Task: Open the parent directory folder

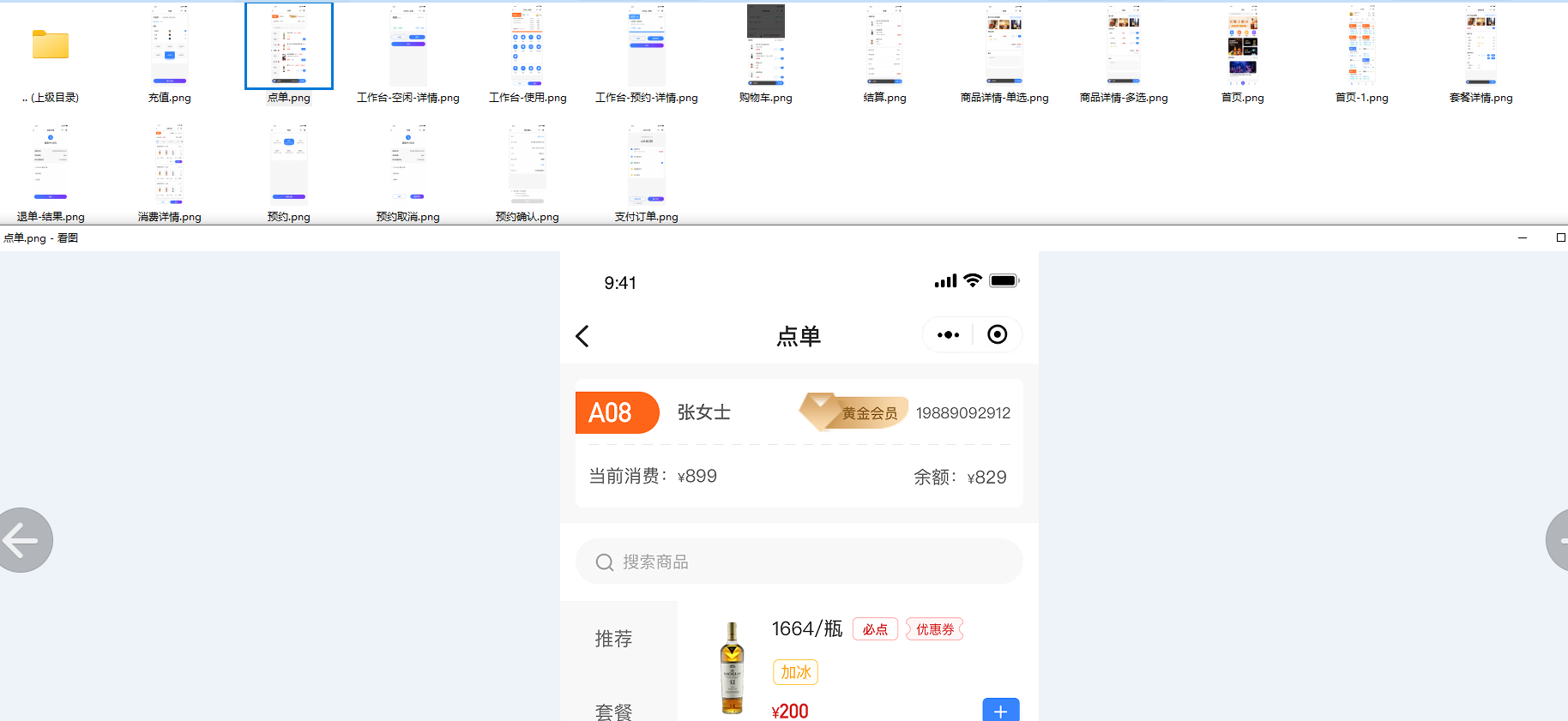Action: pos(51,46)
